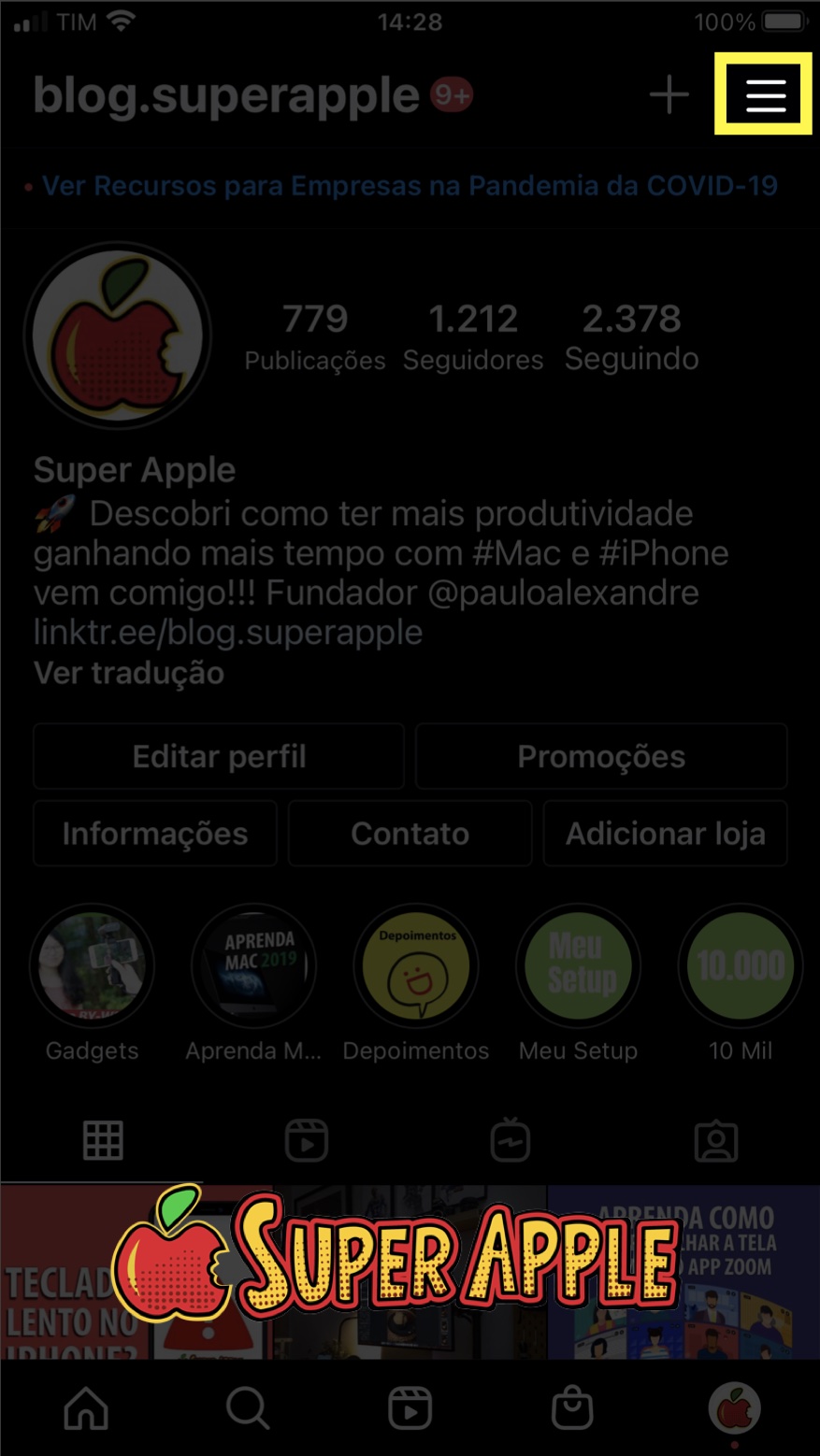This screenshot has width=820, height=1456.
Task: Tap the plus icon to create content
Action: tap(669, 95)
